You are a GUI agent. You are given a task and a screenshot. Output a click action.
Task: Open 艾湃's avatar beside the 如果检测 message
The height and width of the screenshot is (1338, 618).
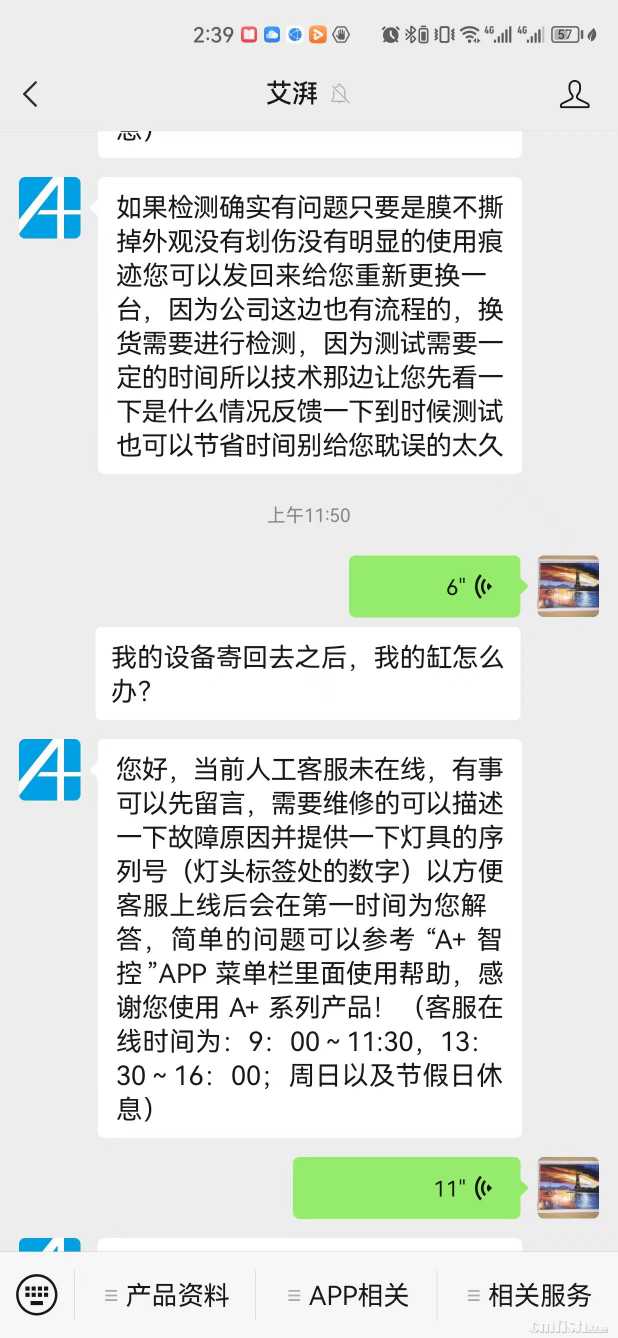coord(49,208)
